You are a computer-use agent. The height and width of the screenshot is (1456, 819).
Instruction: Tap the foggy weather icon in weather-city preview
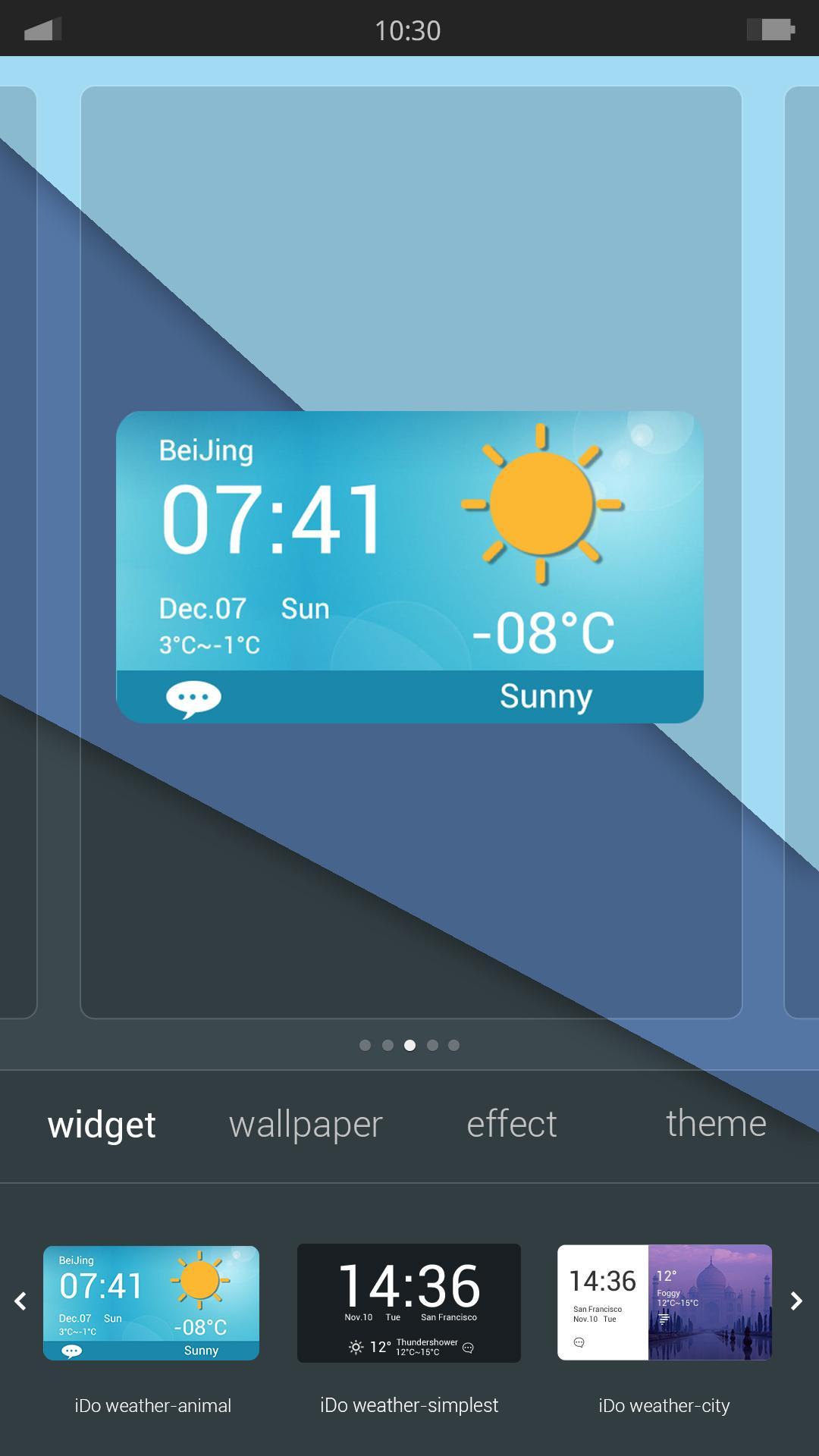pyautogui.click(x=666, y=1319)
